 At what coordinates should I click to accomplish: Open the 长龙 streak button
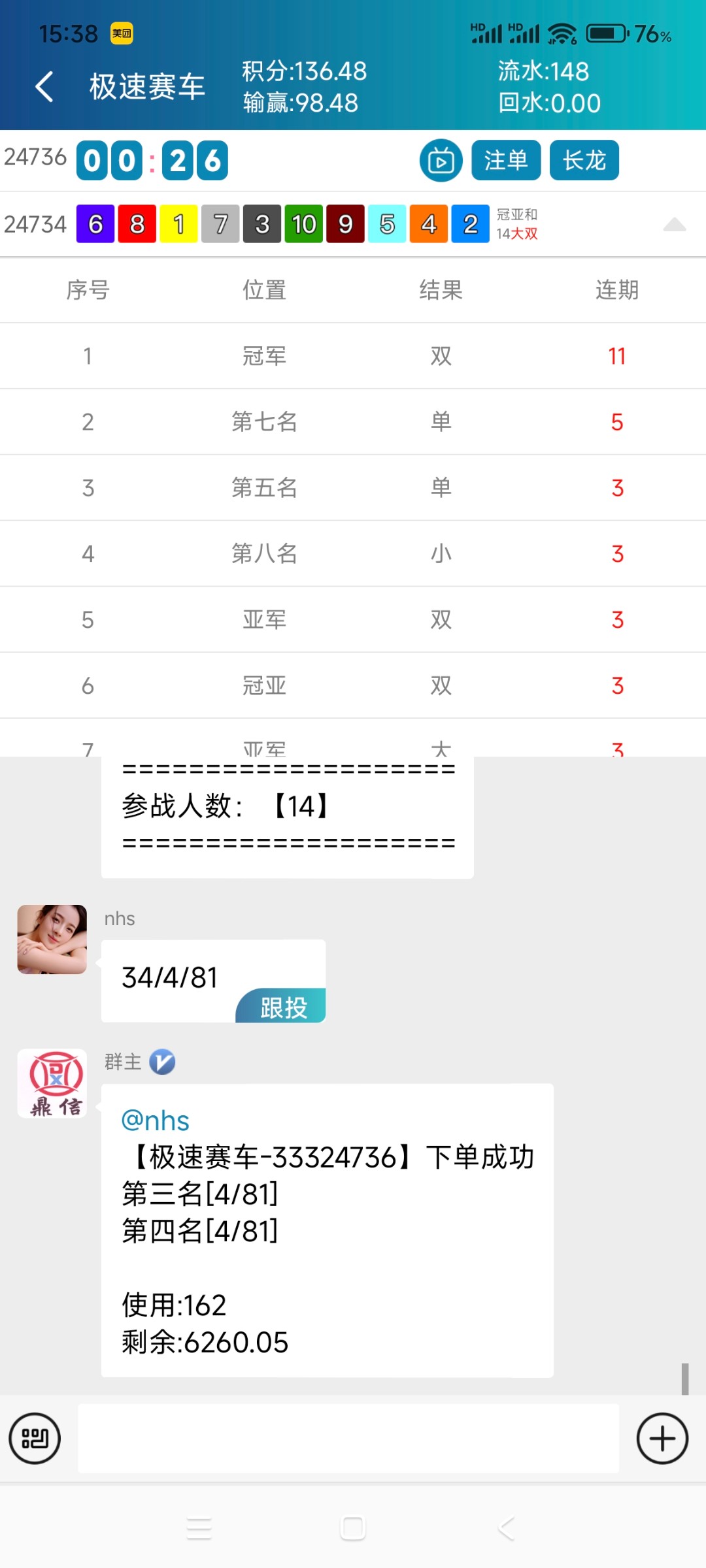click(584, 161)
